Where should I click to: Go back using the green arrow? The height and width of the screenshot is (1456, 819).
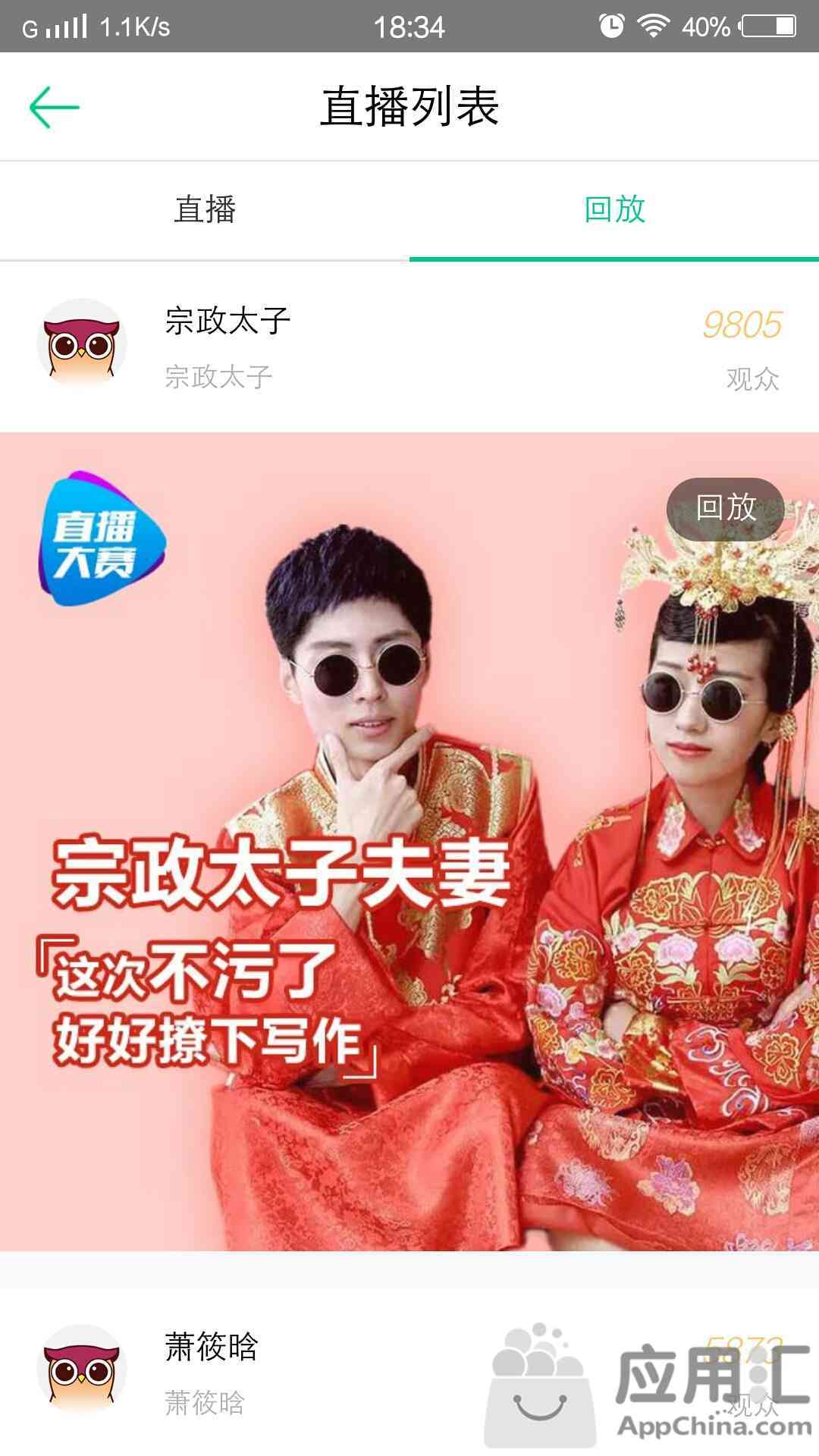(54, 107)
